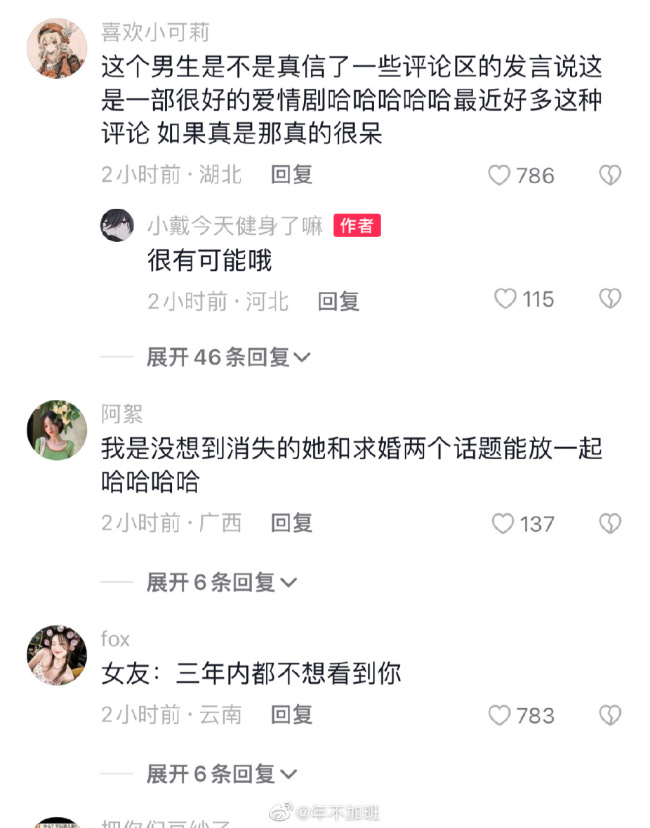Dislike the author's reply 很有可能哦
The width and height of the screenshot is (650, 828).
(x=609, y=299)
